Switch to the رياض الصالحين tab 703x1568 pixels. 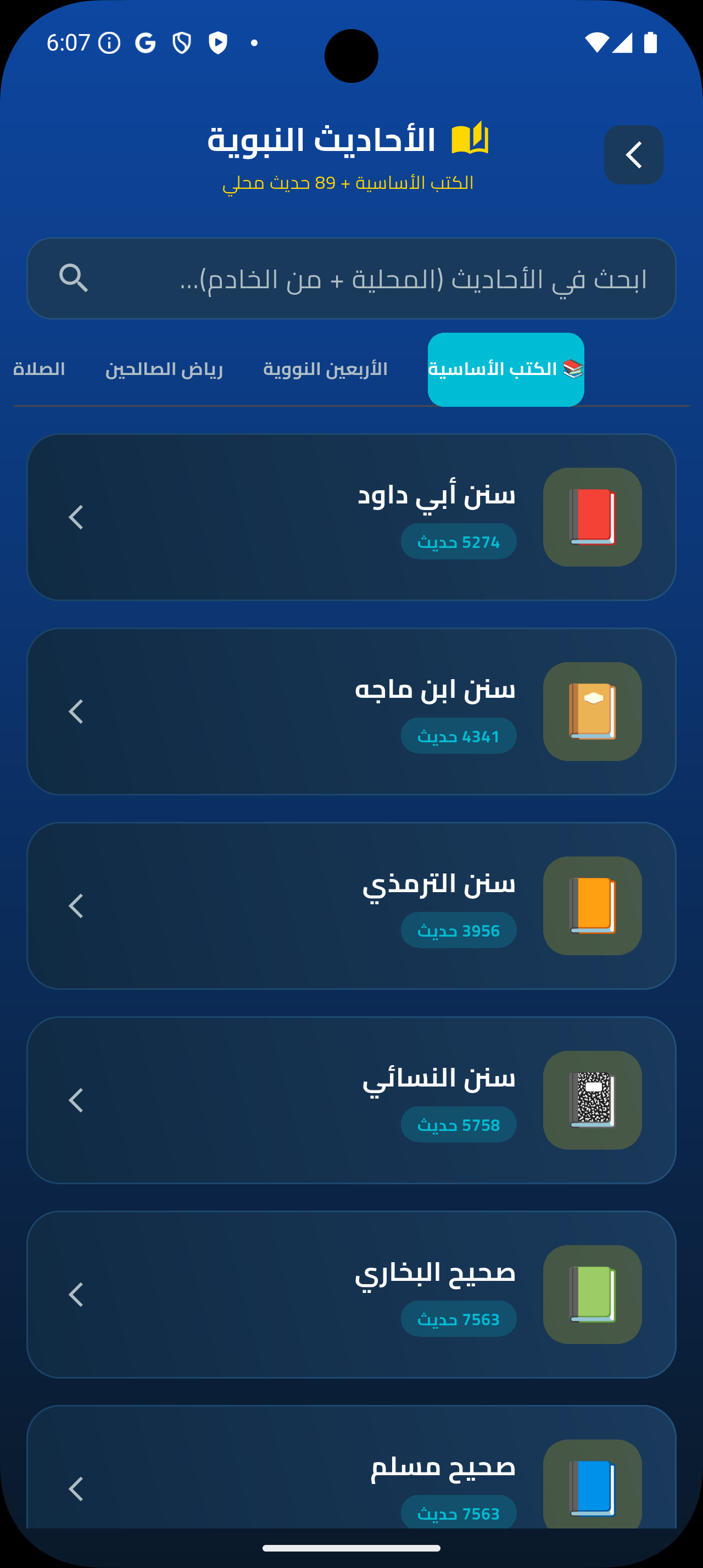pyautogui.click(x=164, y=368)
